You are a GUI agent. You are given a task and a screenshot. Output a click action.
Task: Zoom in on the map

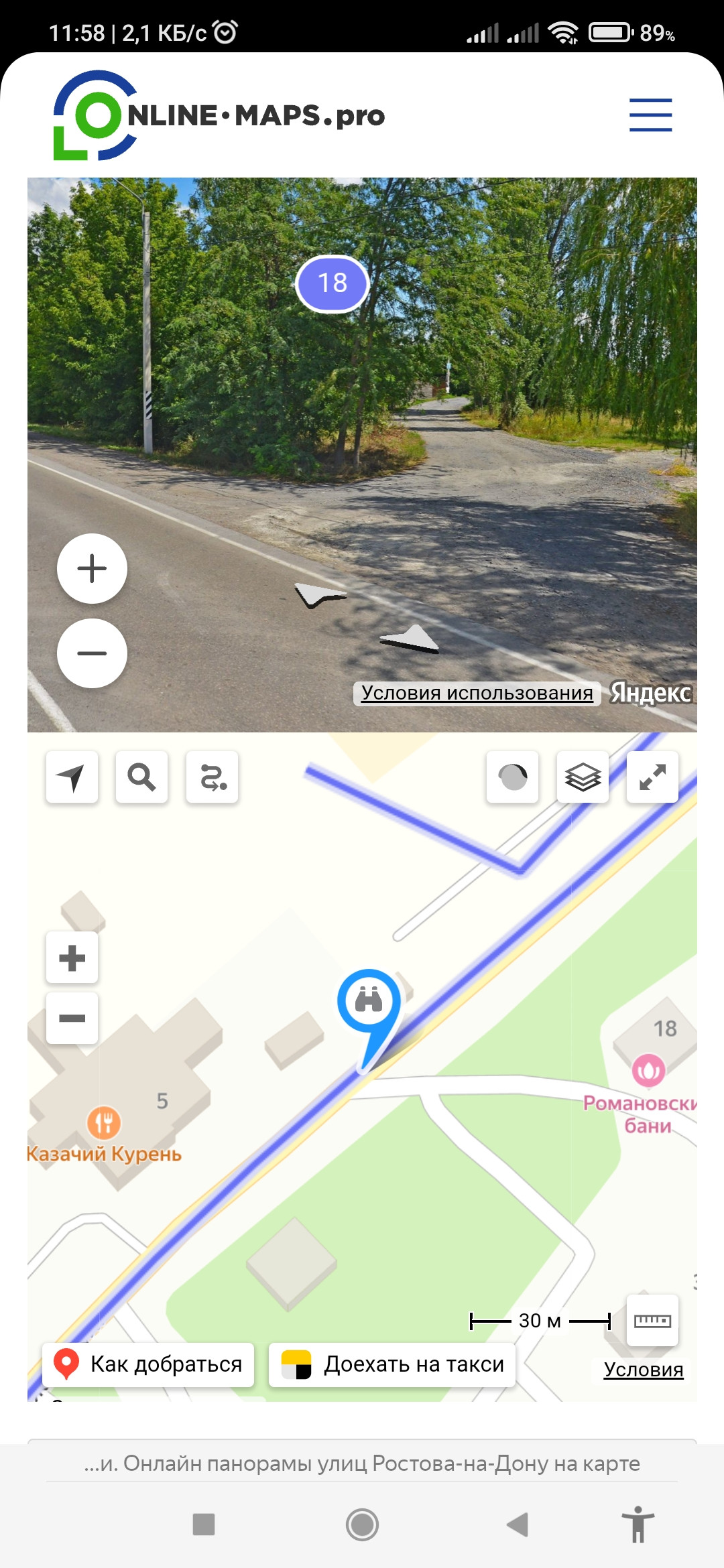pyautogui.click(x=72, y=958)
